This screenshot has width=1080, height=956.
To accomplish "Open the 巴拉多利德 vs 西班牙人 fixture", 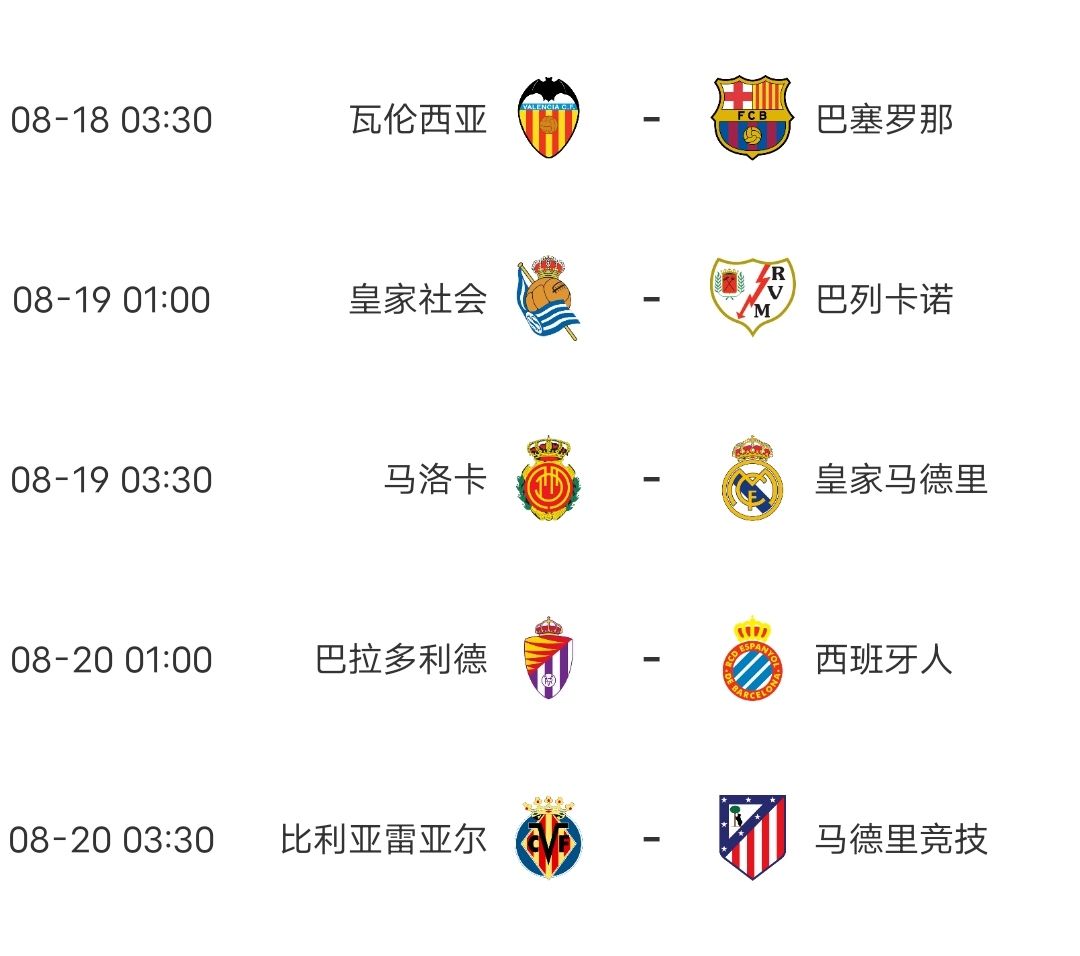I will pyautogui.click(x=650, y=660).
